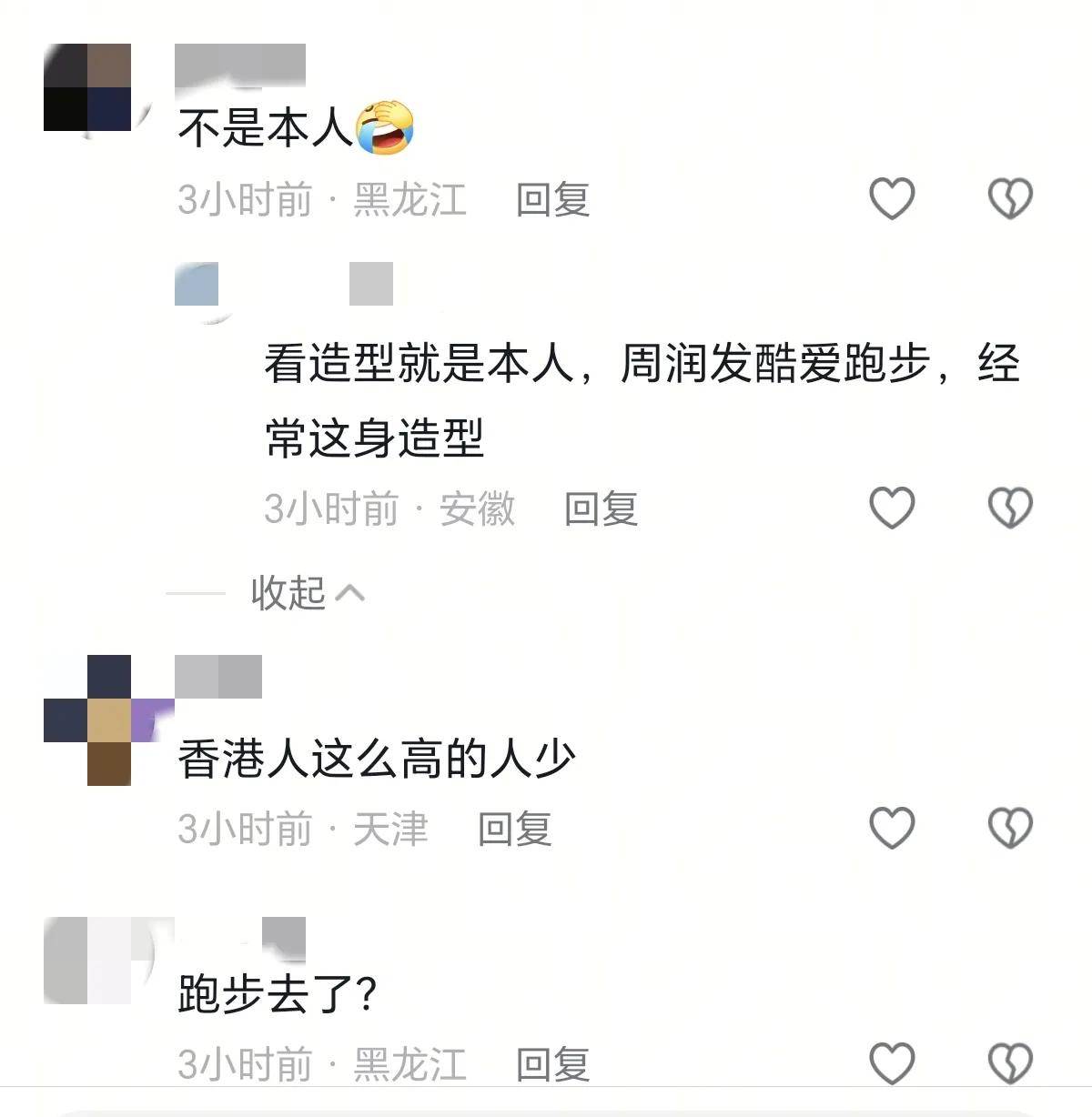Dislike the reply about 周润发酷爱跑步
Screen dimensions: 1092x1117
[x=1010, y=508]
